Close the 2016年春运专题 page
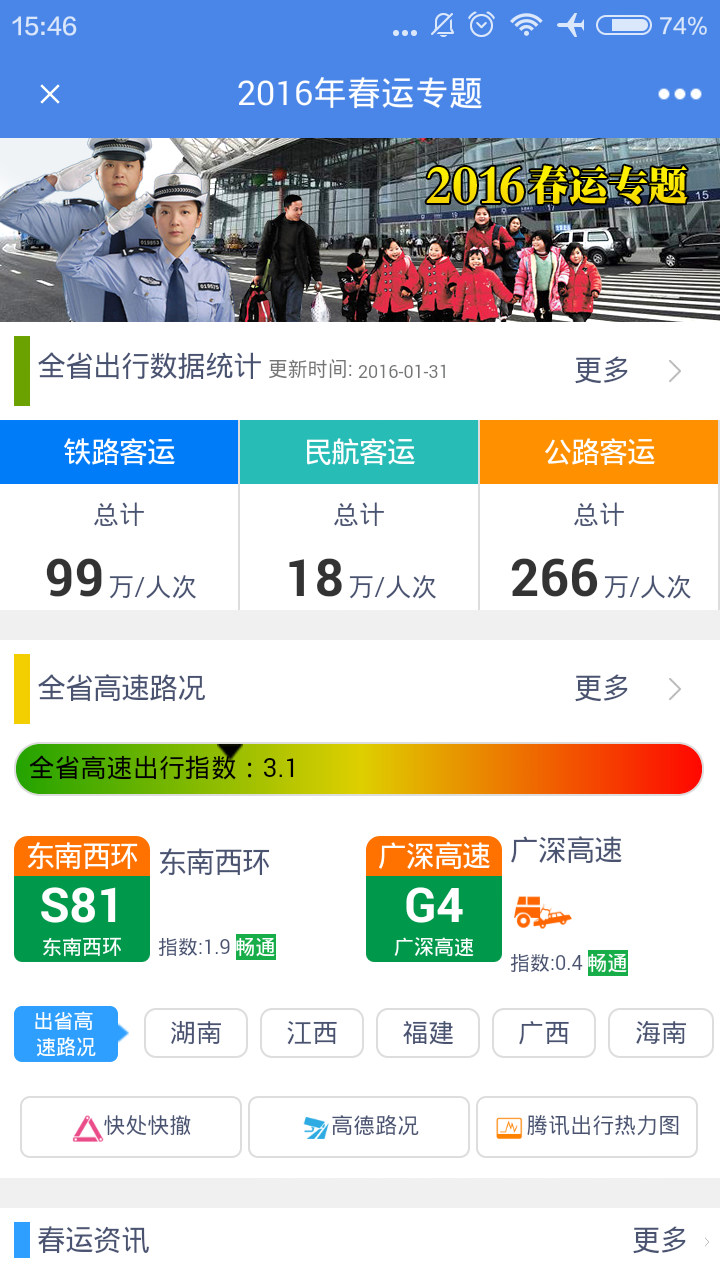Viewport: 720px width, 1280px height. pyautogui.click(x=50, y=94)
